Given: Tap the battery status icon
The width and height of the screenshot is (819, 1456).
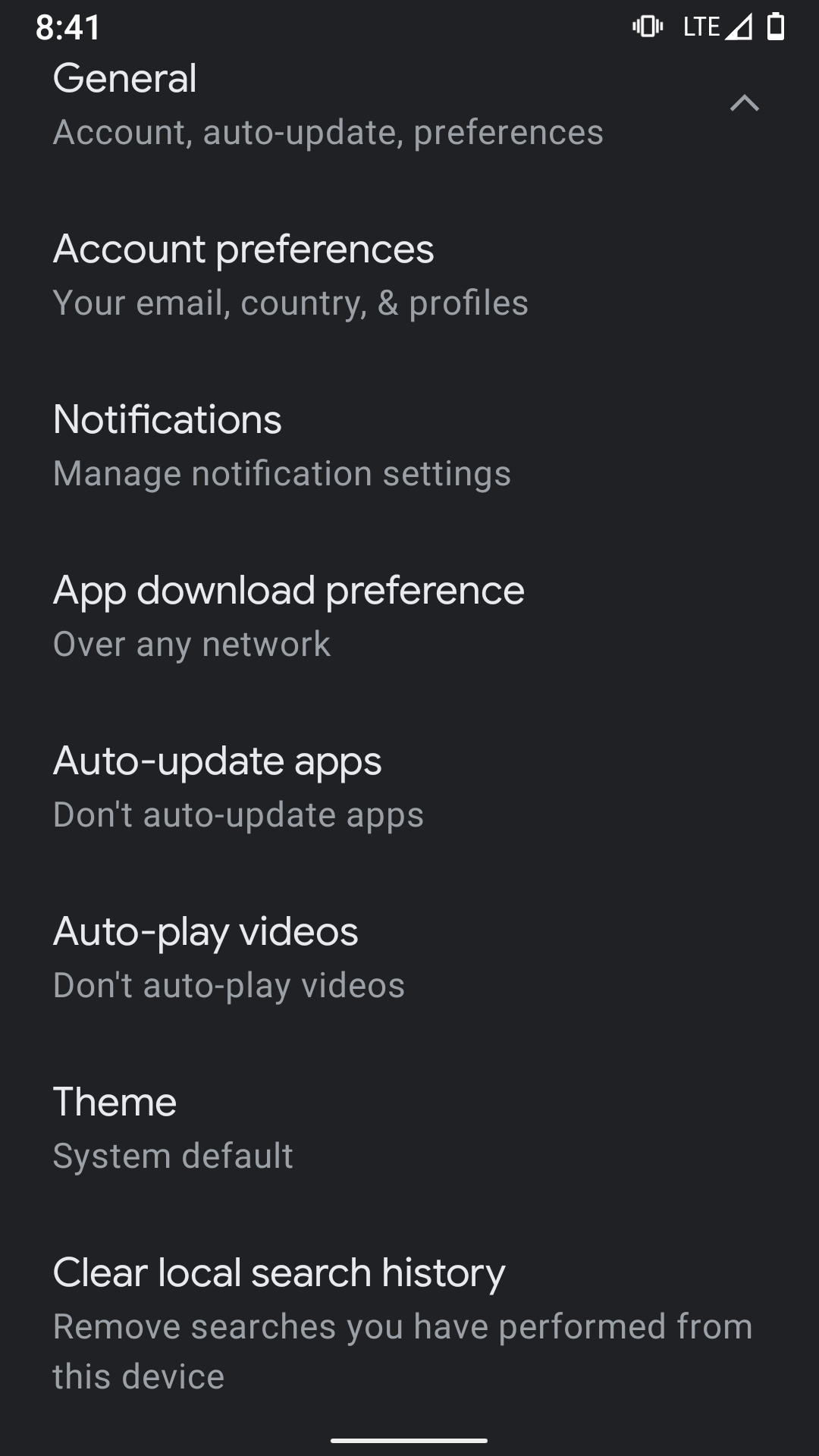Looking at the screenshot, I should click(777, 26).
